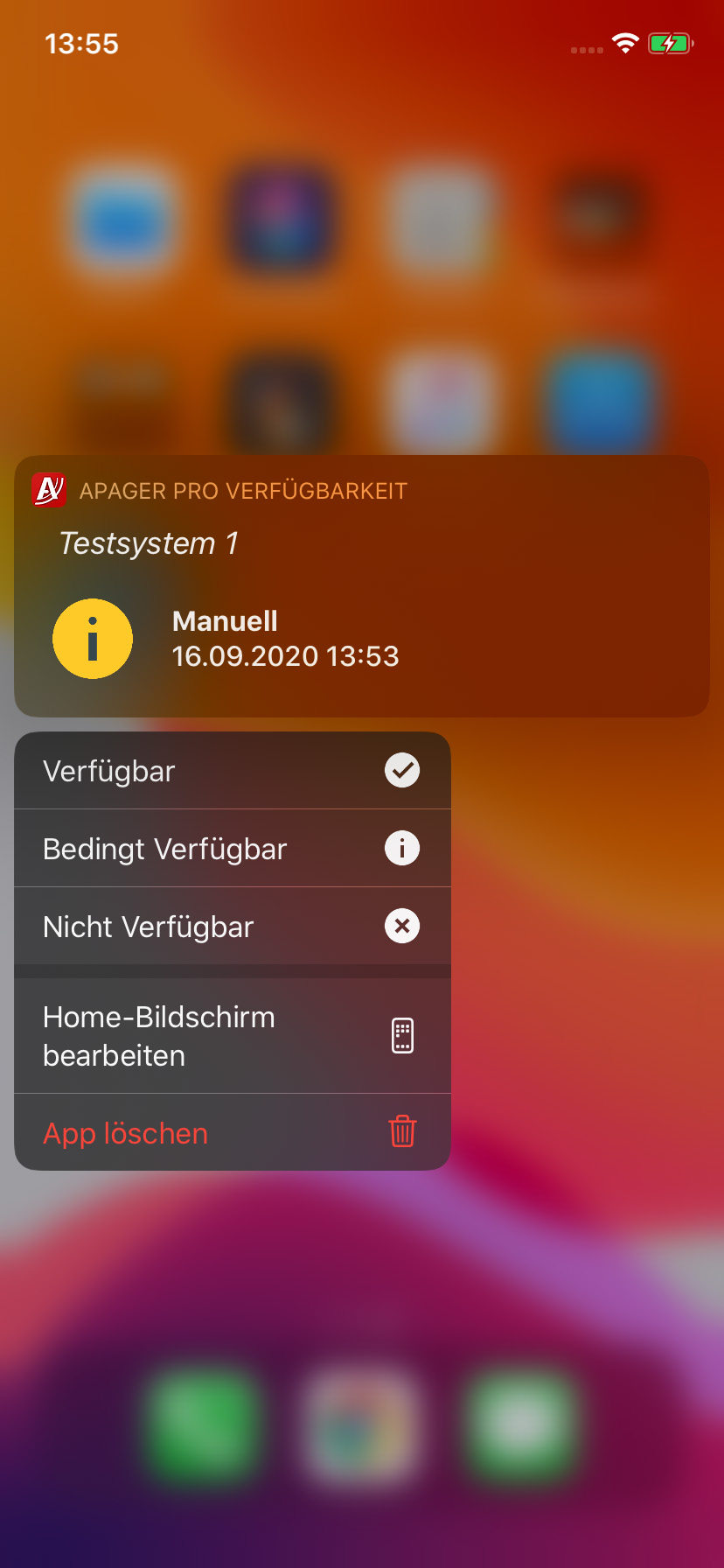Image resolution: width=724 pixels, height=1568 pixels.
Task: Set status to Nicht Verfügbar
Action: pos(232,927)
